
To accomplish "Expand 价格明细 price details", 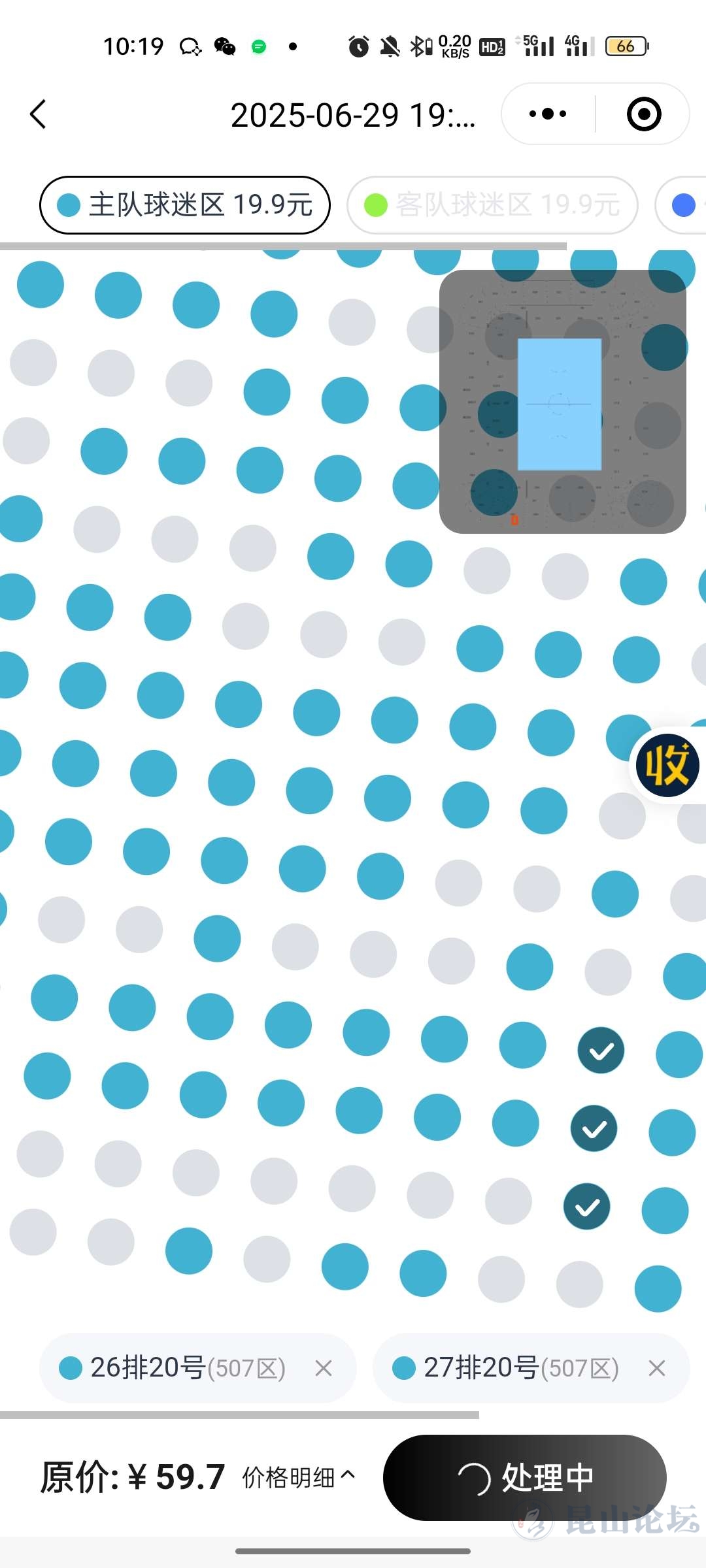I will (299, 1477).
